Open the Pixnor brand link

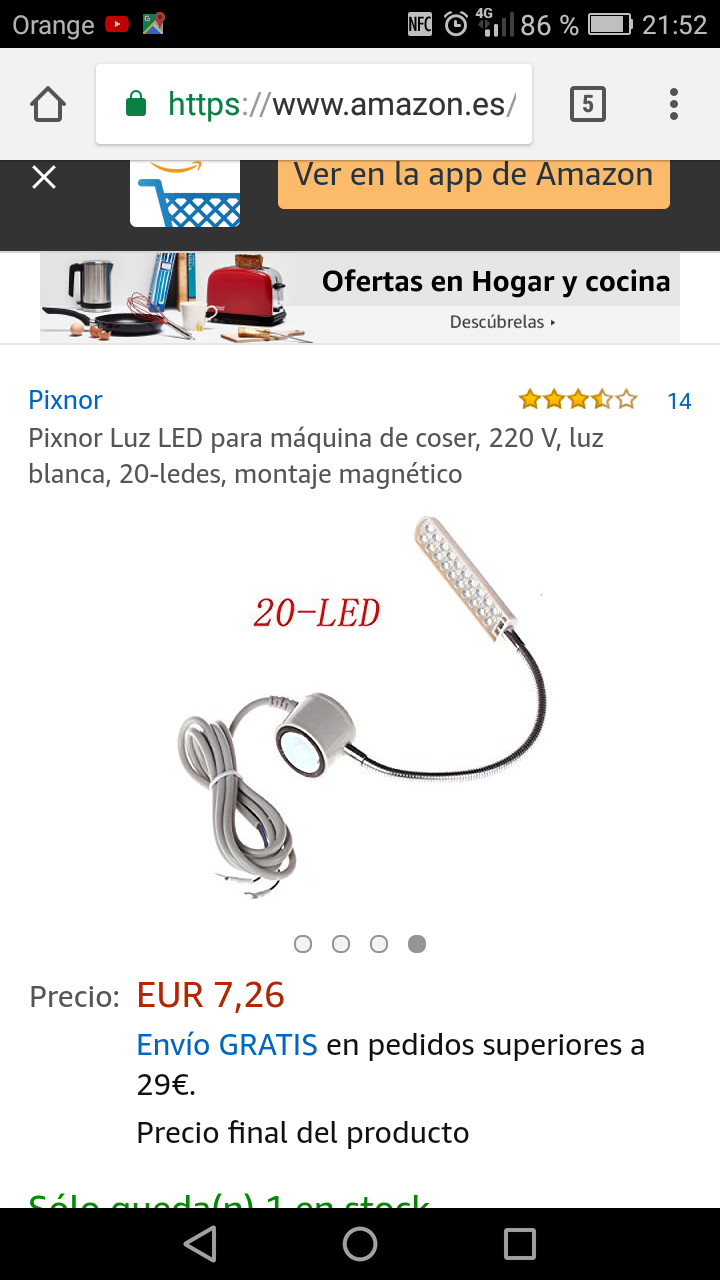point(65,400)
